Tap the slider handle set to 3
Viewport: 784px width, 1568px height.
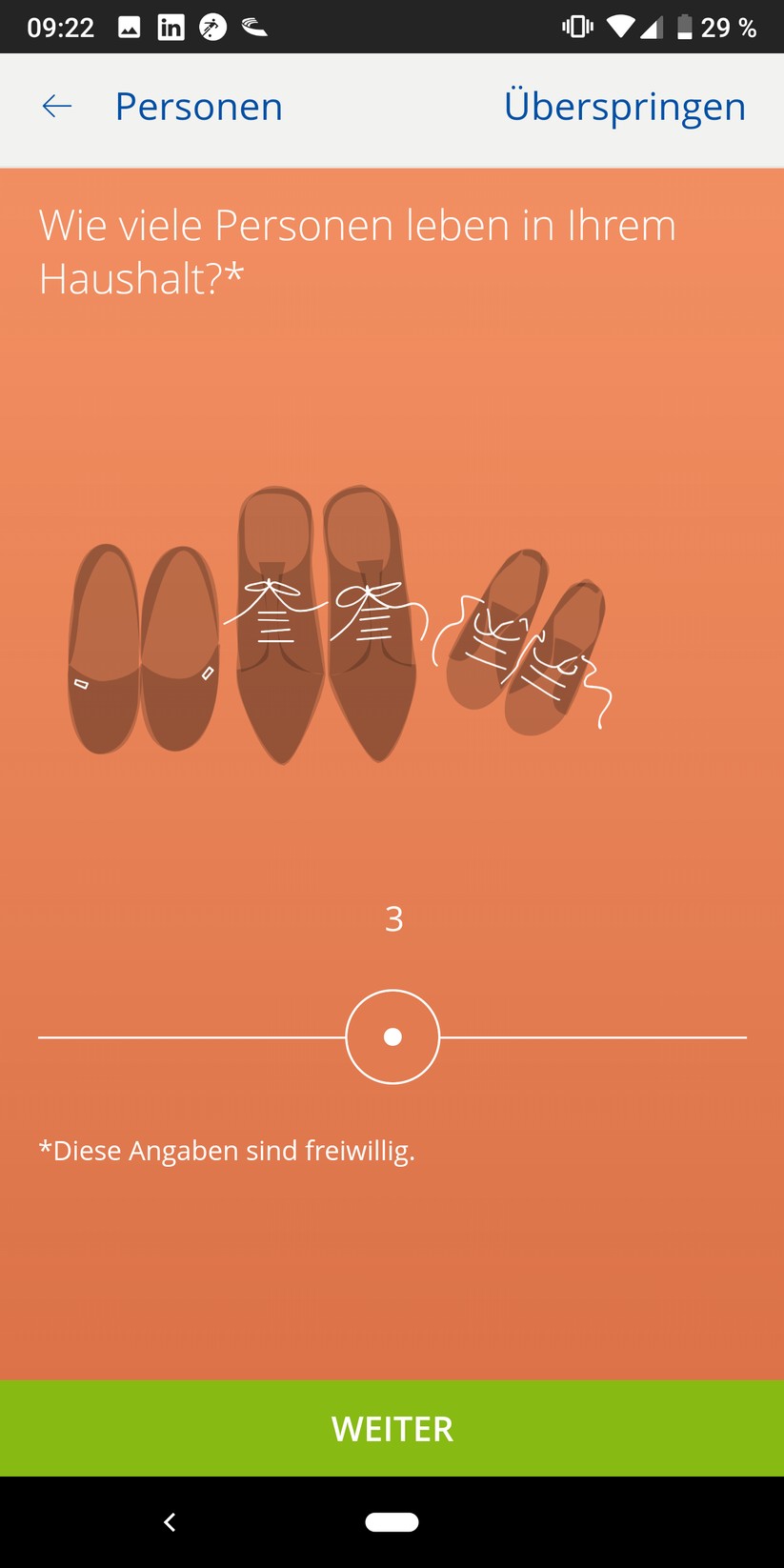coord(392,1035)
